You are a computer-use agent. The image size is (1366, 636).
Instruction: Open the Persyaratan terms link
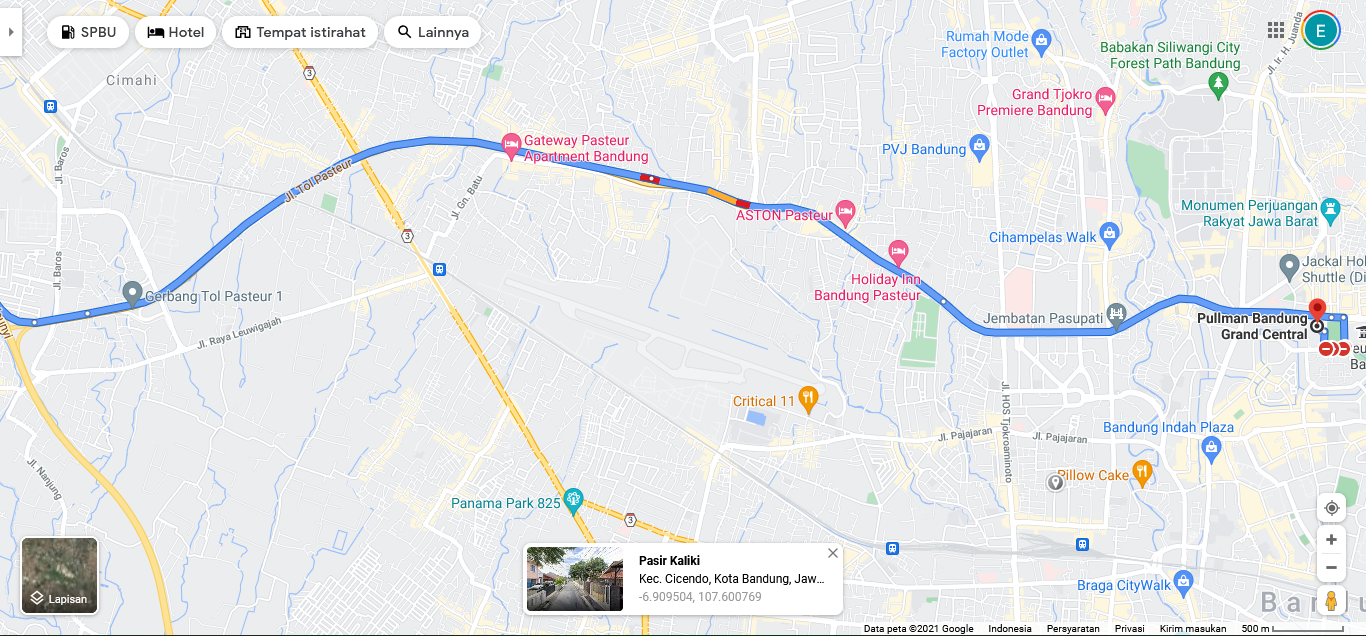tap(1073, 629)
